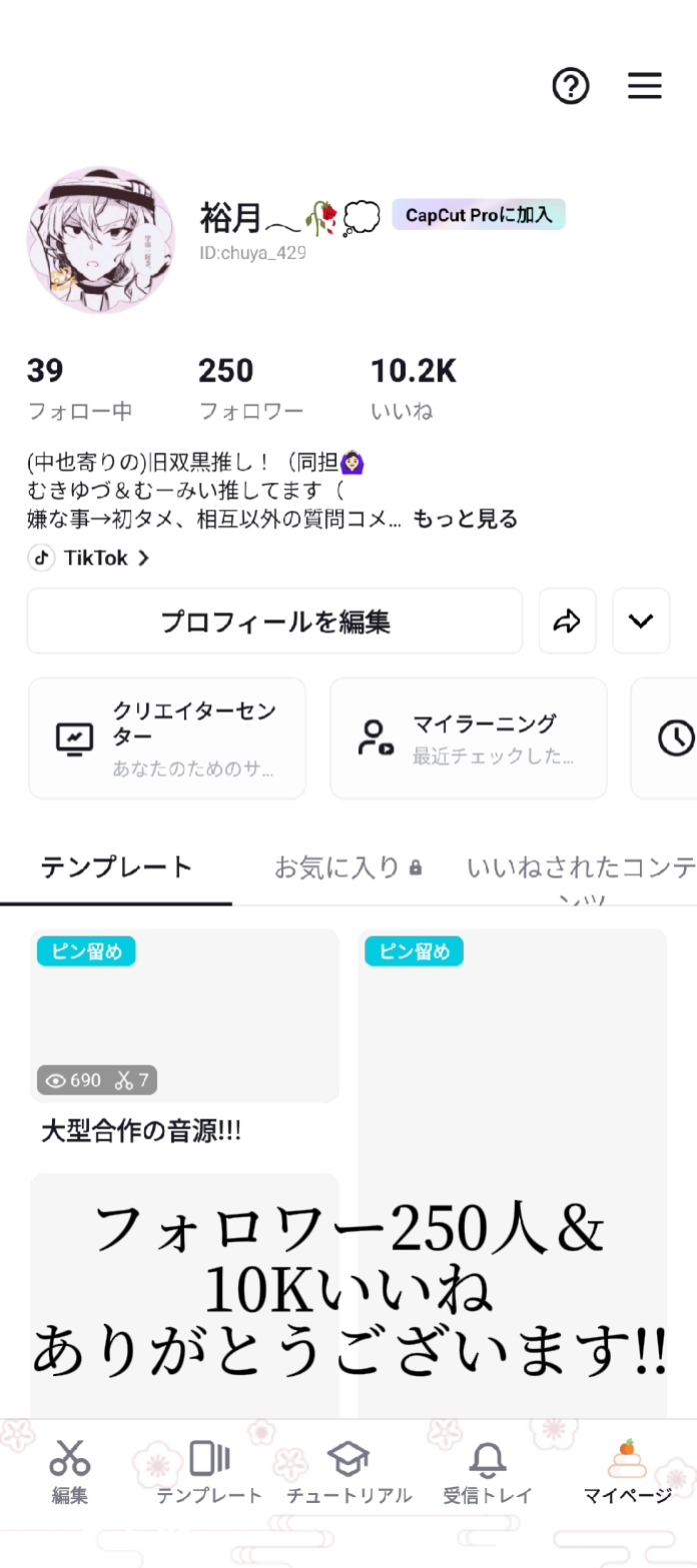Expand the bio with もっと見る
Screen dimensions: 697x1568
[x=465, y=519]
